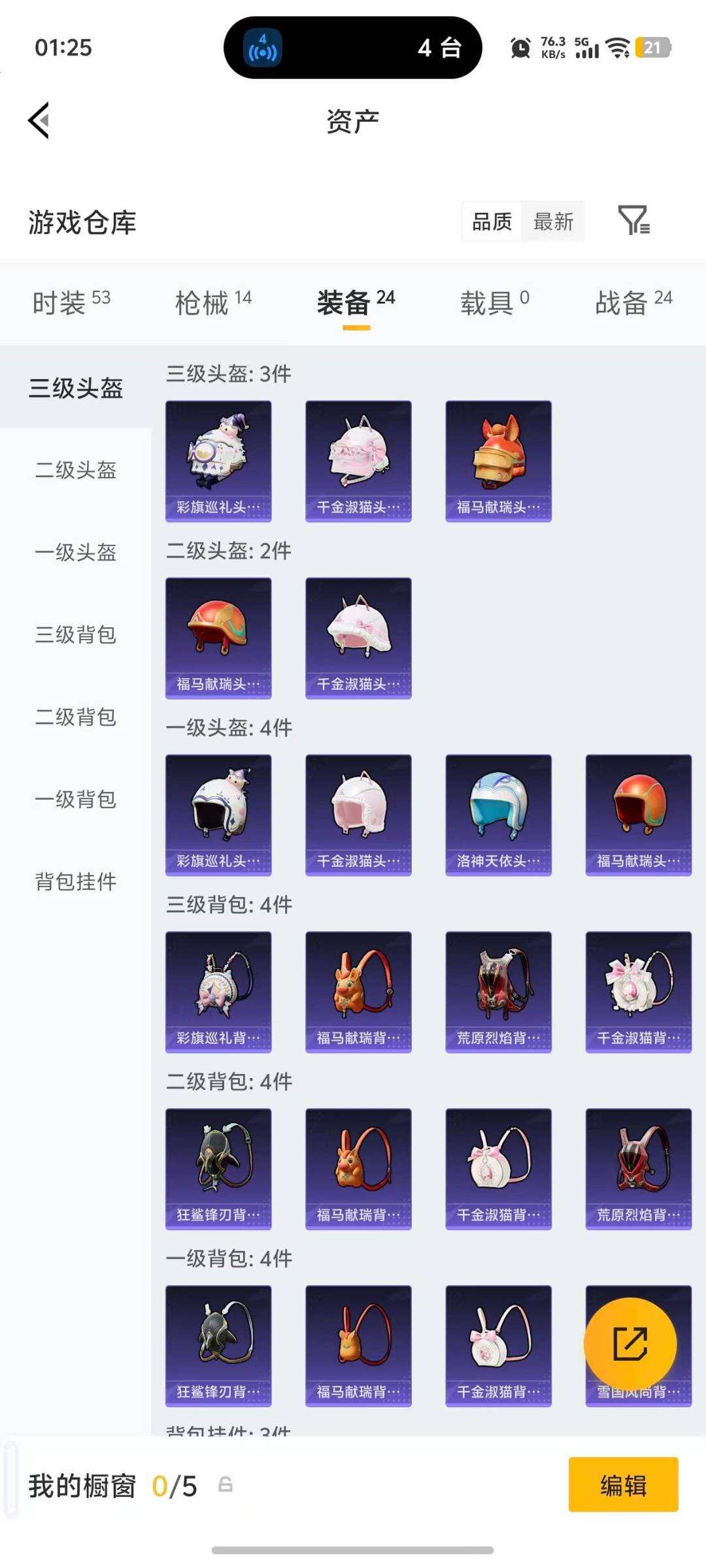Open the 狂鲨锋刃背包 item thumbnail

tap(218, 1169)
